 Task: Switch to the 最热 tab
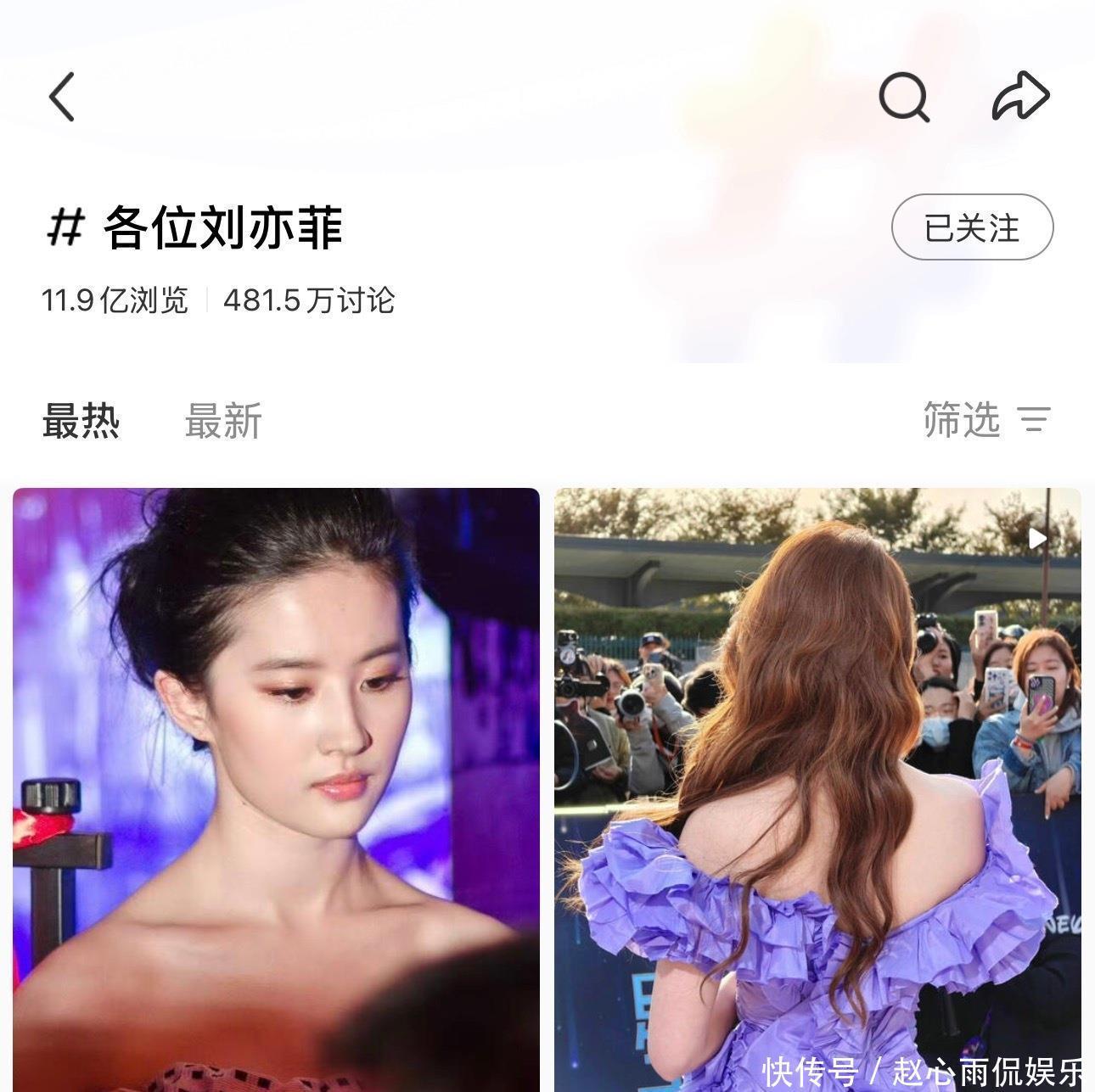coord(81,421)
